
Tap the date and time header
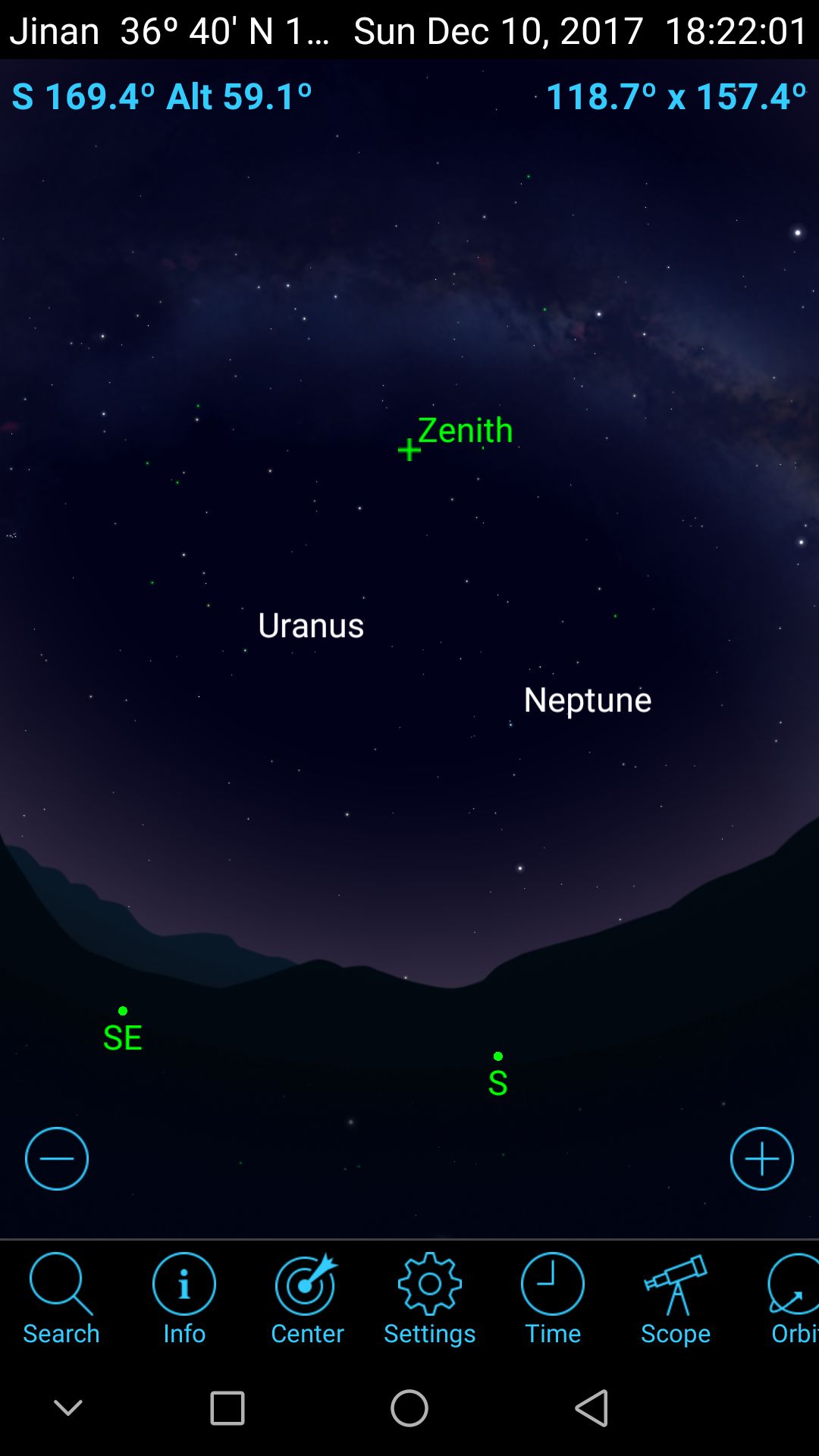[x=580, y=31]
